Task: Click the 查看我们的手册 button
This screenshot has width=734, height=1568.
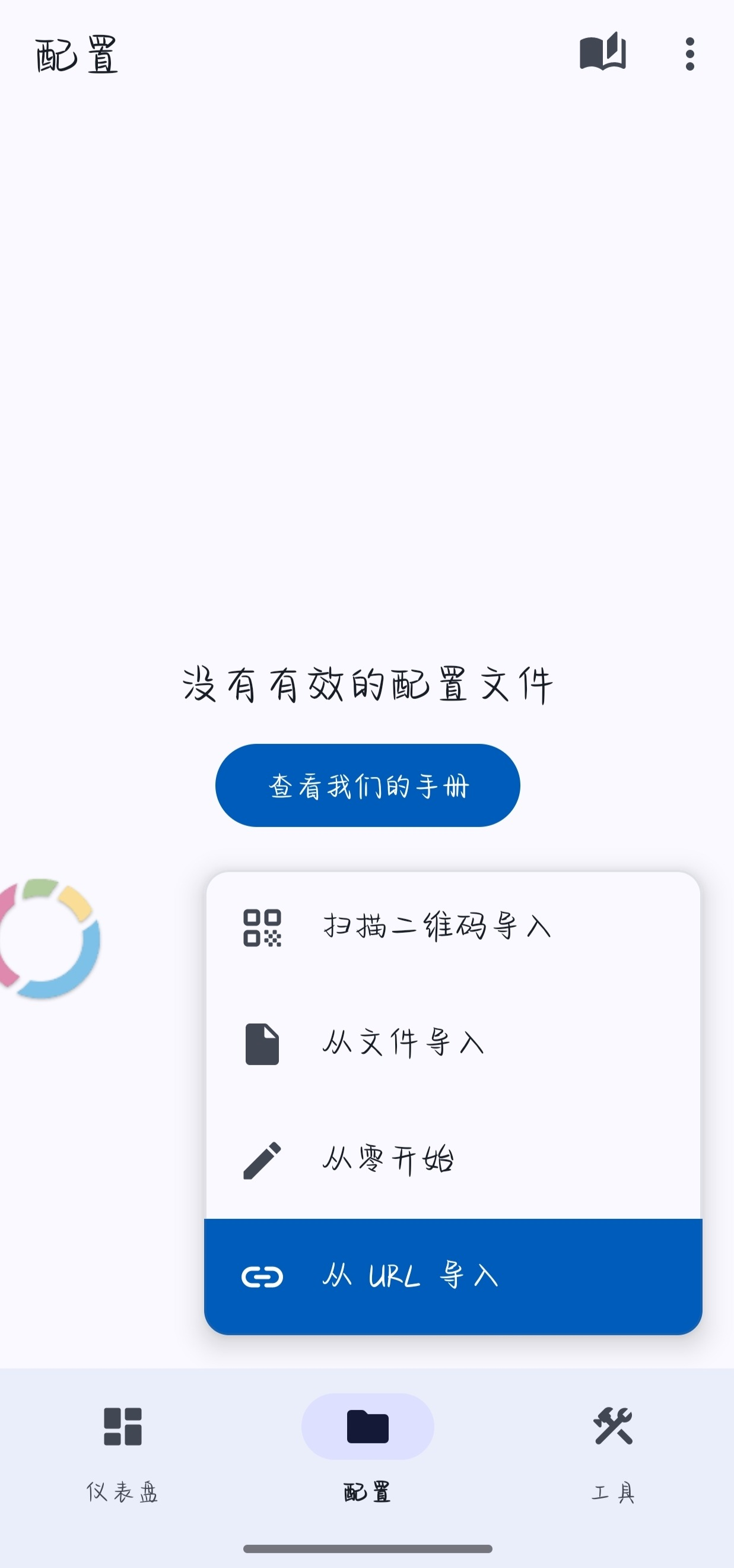Action: 367,785
